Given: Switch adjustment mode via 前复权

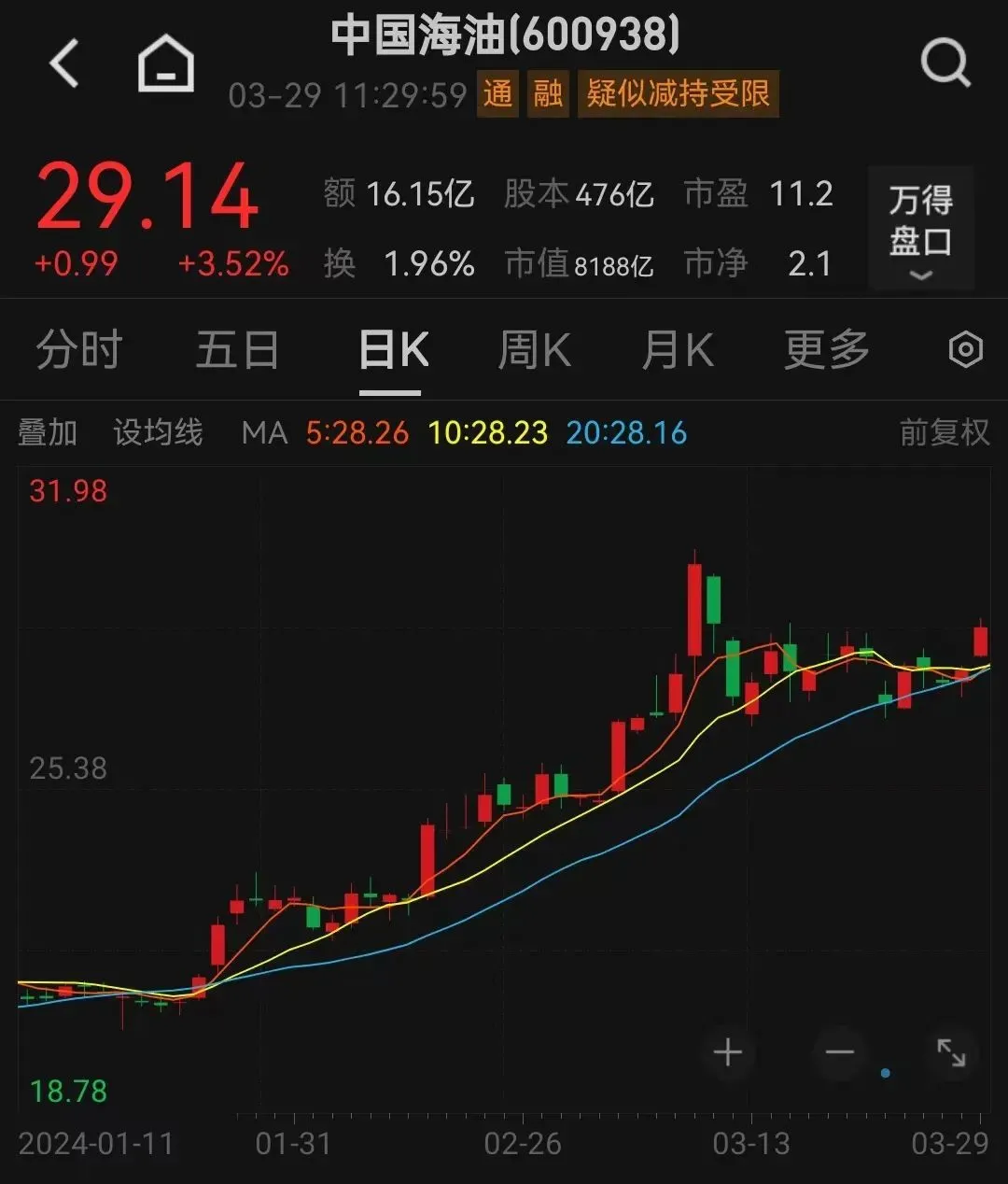Looking at the screenshot, I should 943,432.
